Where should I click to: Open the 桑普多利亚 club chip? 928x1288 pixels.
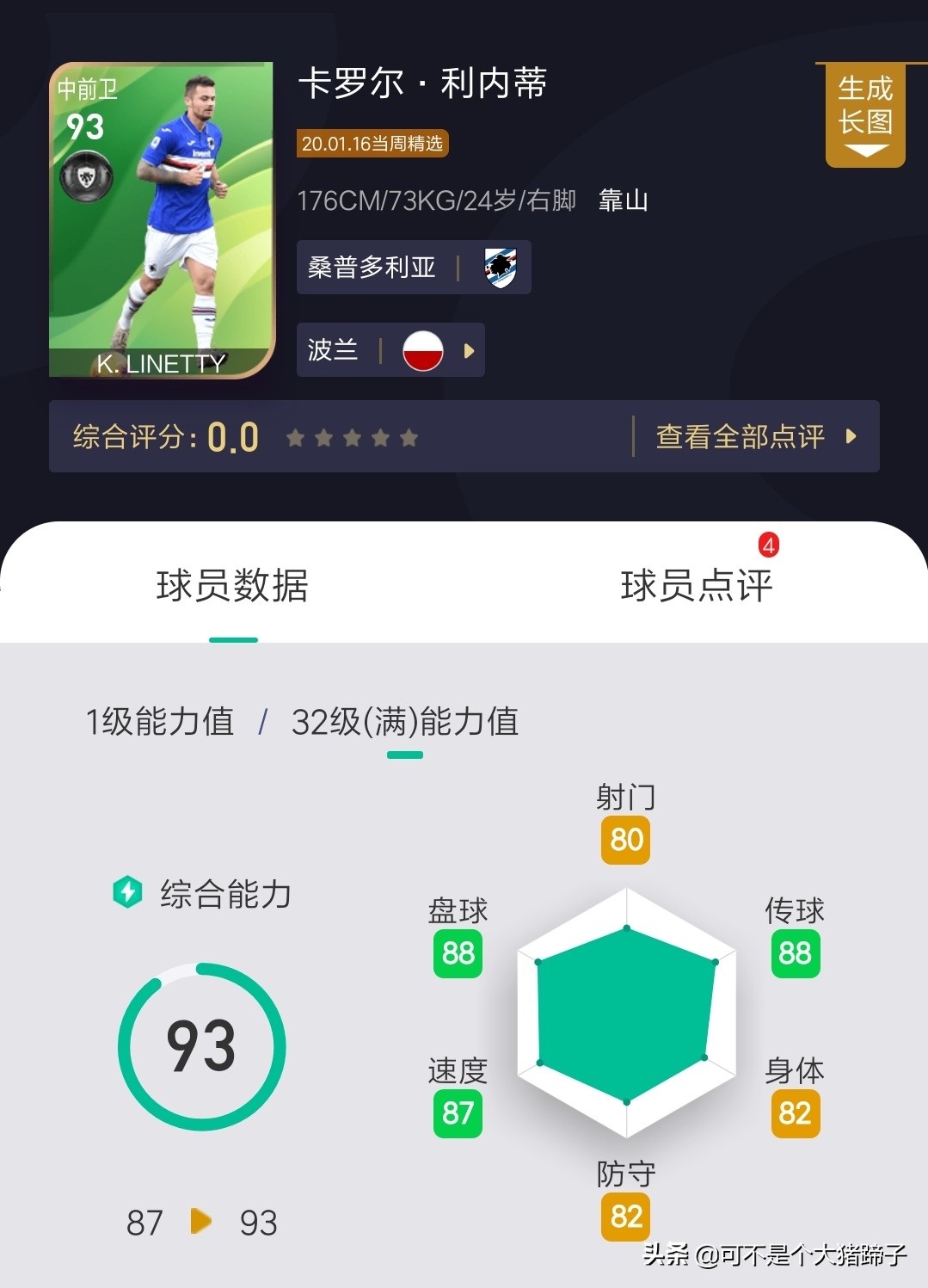pos(413,268)
